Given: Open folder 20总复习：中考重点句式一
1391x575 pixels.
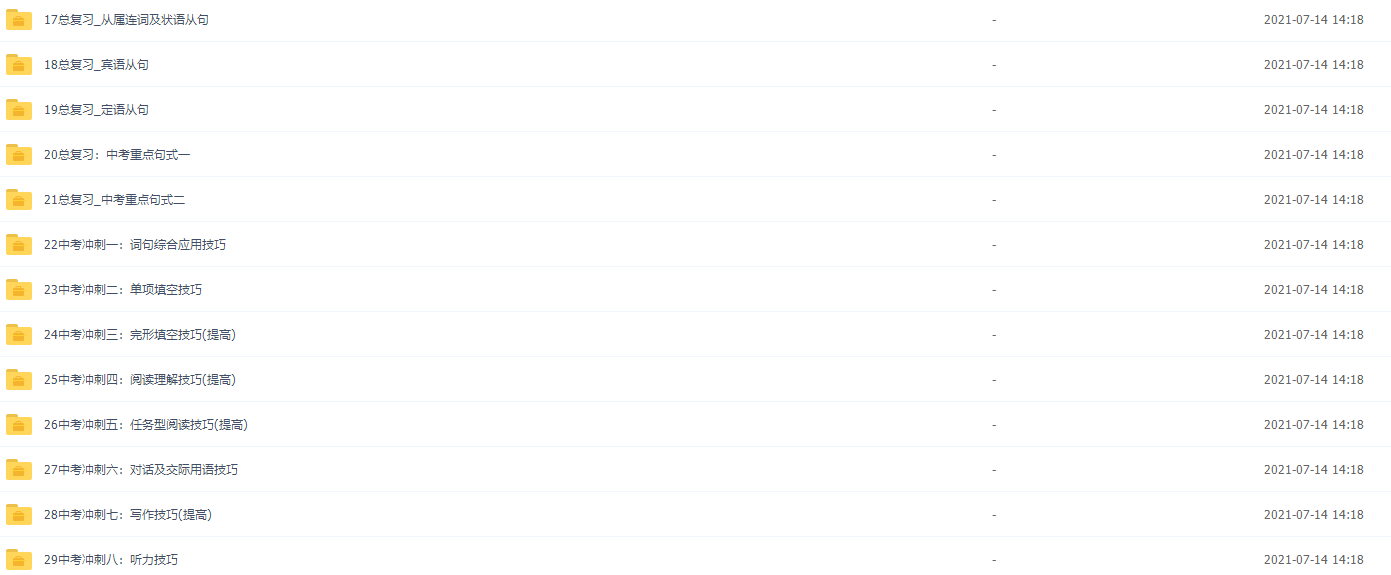Looking at the screenshot, I should [x=116, y=155].
